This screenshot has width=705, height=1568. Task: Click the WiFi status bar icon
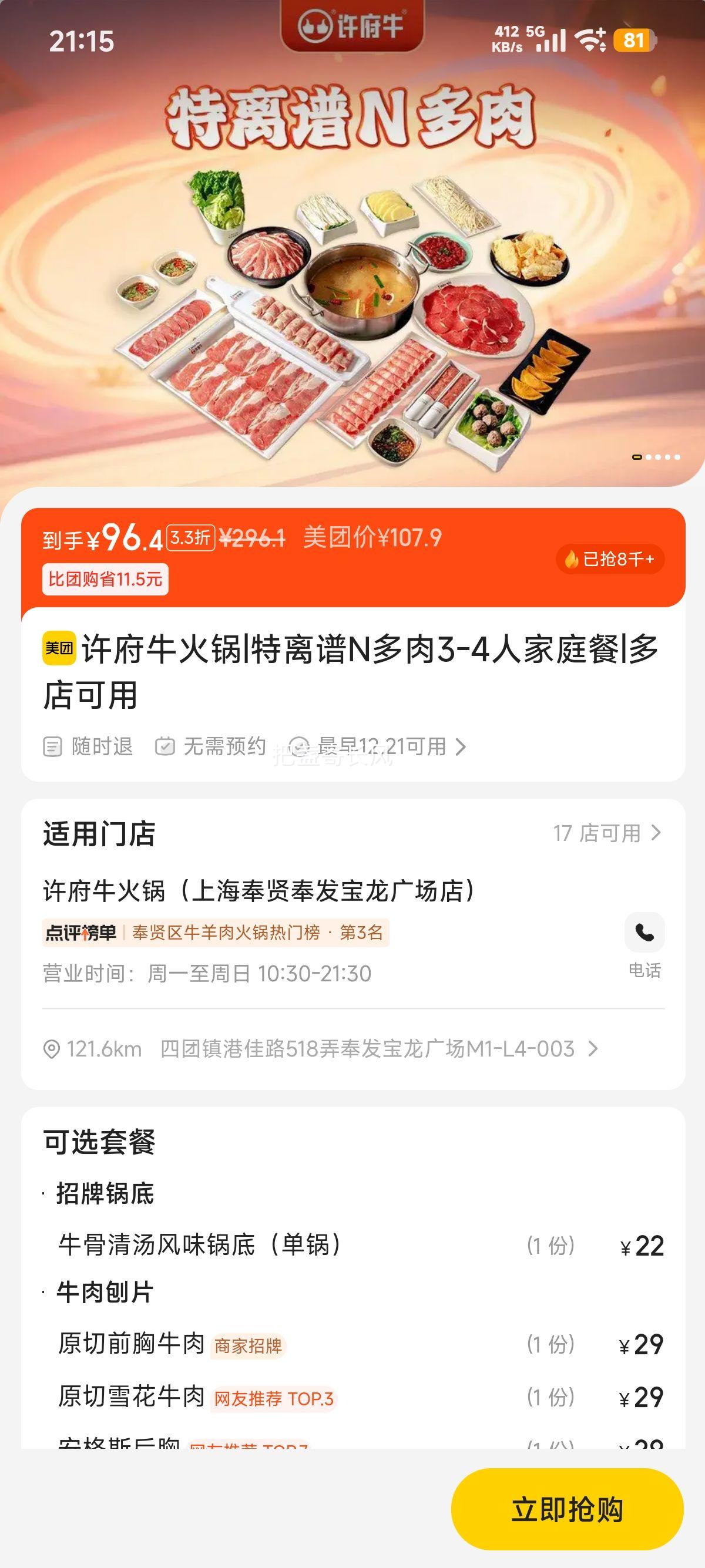click(x=588, y=38)
